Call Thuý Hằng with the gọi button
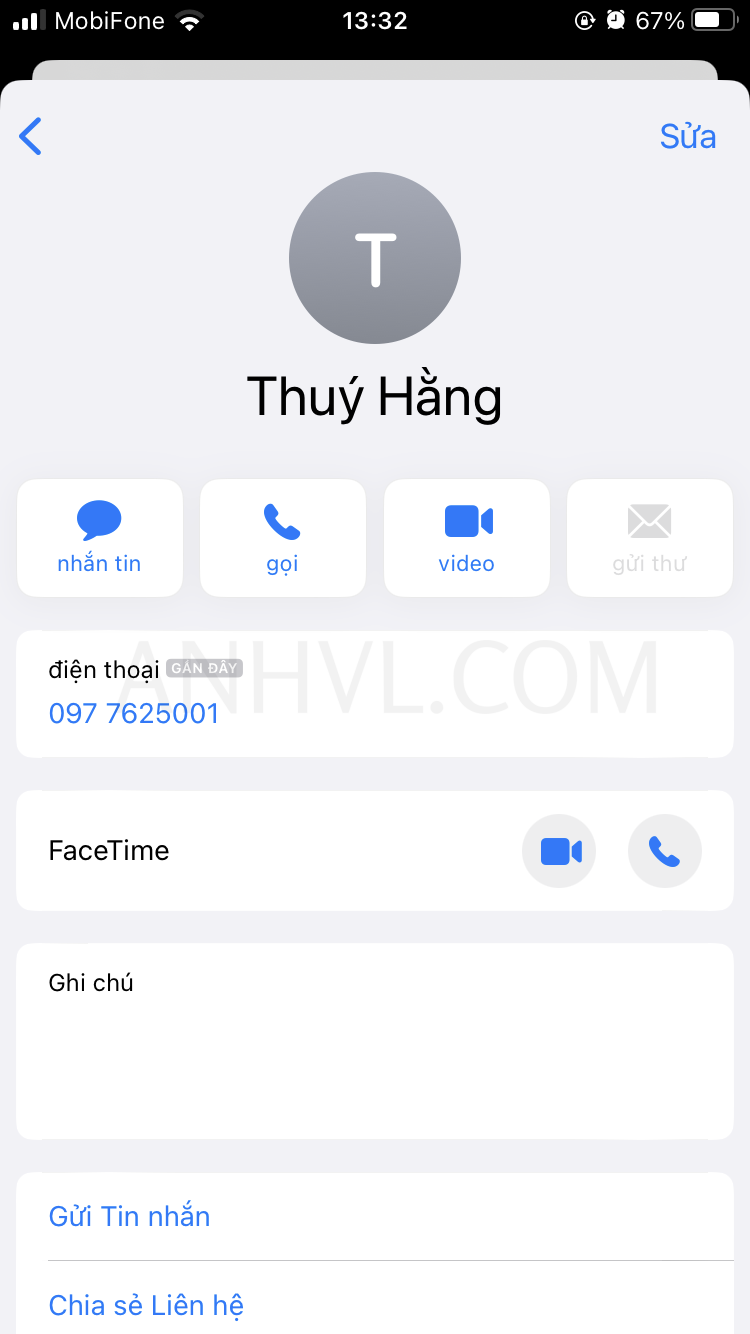The width and height of the screenshot is (750, 1334). coord(282,538)
